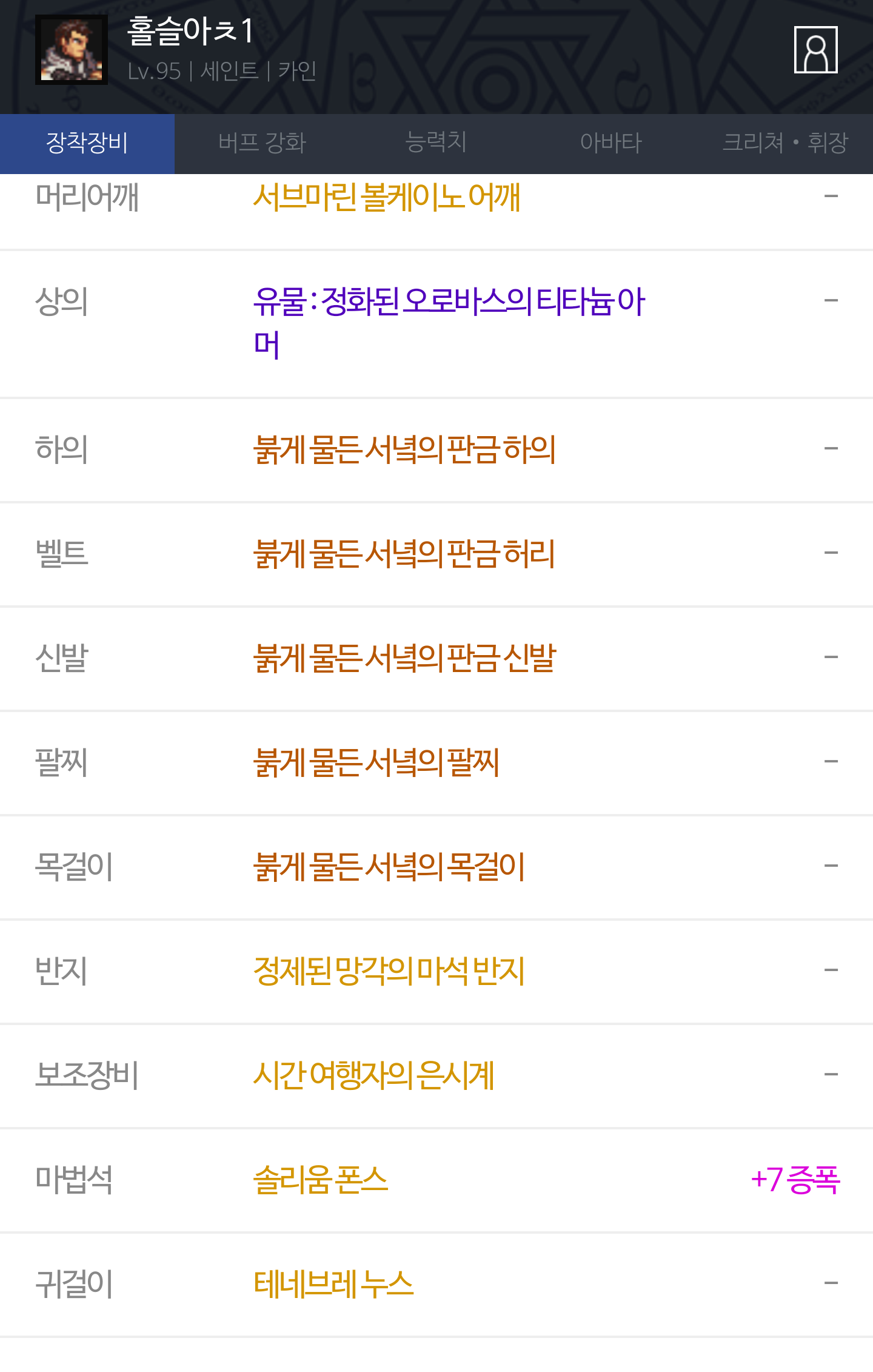The width and height of the screenshot is (873, 1372).
Task: Open 유물: 정화된 오로바스의 티타늄 아머 item
Action: coord(449,323)
